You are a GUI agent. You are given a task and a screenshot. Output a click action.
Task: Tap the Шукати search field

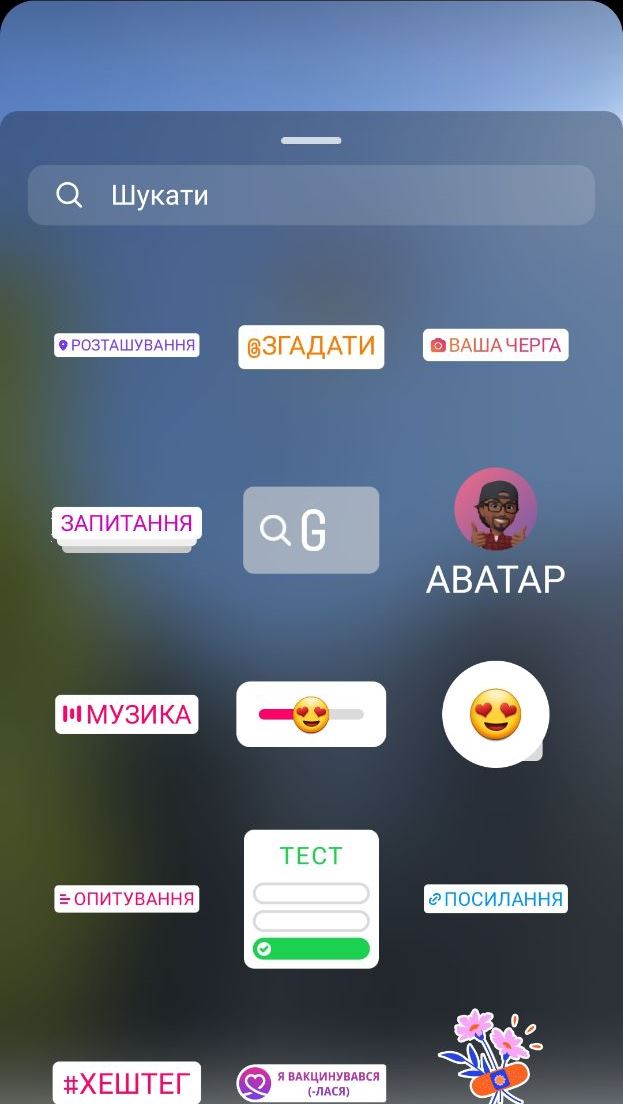pos(311,195)
